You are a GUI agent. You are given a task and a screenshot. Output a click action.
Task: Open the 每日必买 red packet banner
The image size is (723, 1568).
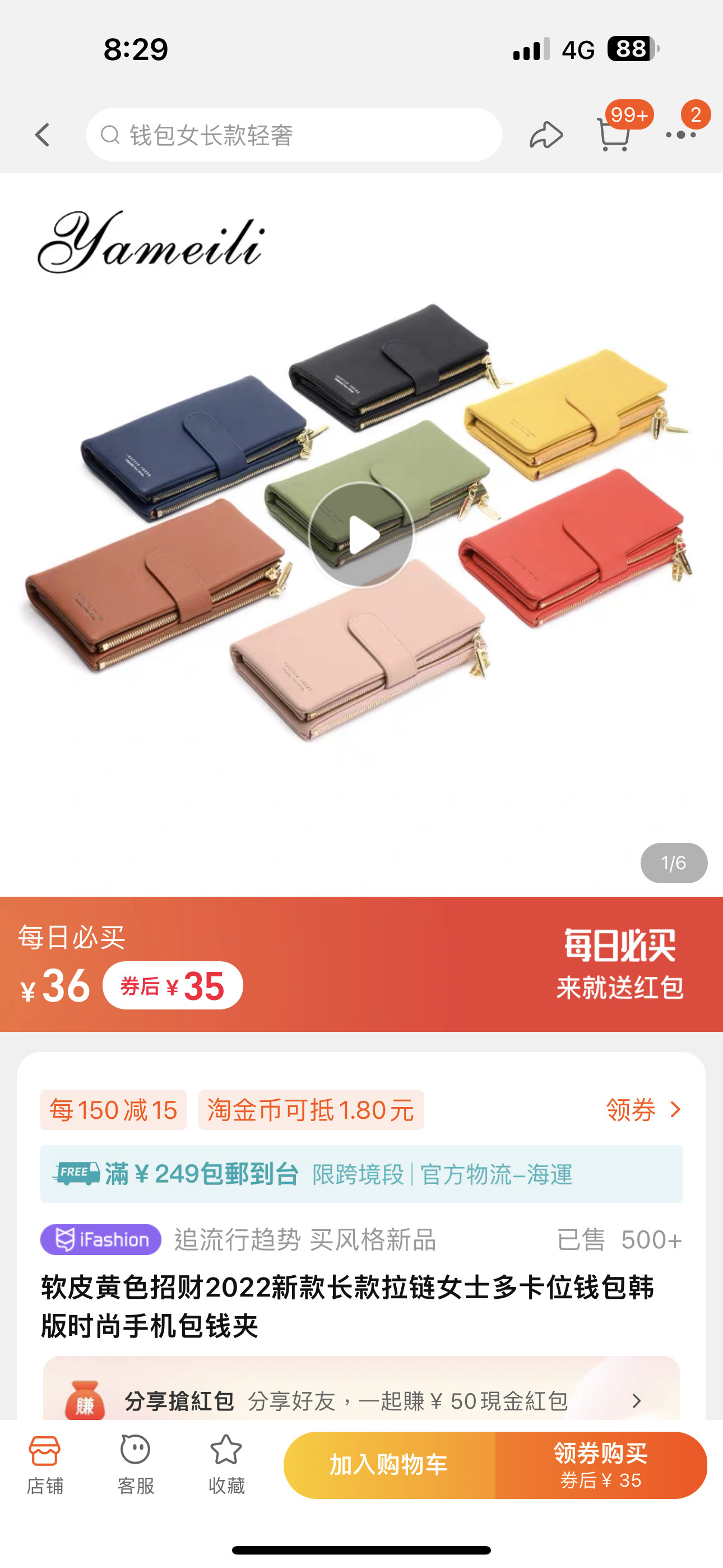[619, 964]
